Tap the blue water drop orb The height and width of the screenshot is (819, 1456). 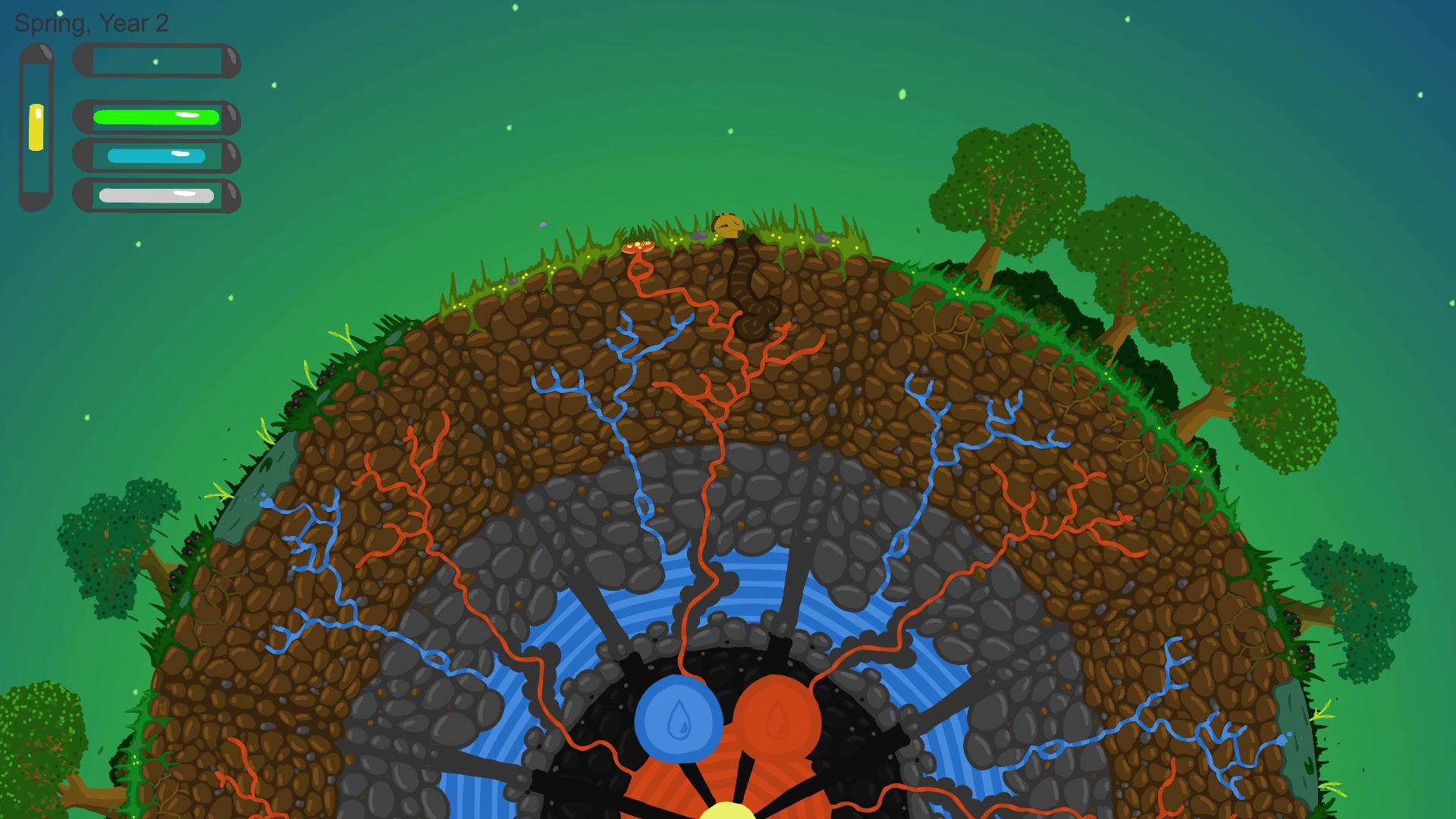(677, 719)
